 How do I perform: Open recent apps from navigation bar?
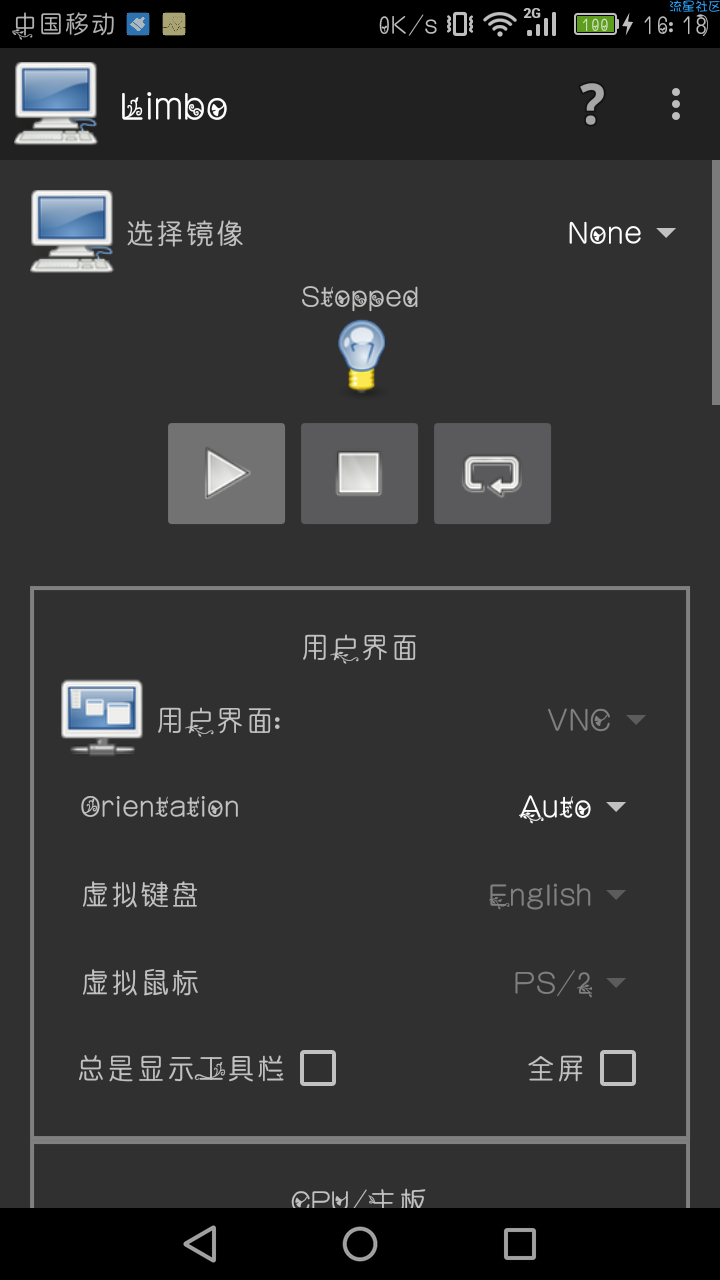[x=520, y=1244]
